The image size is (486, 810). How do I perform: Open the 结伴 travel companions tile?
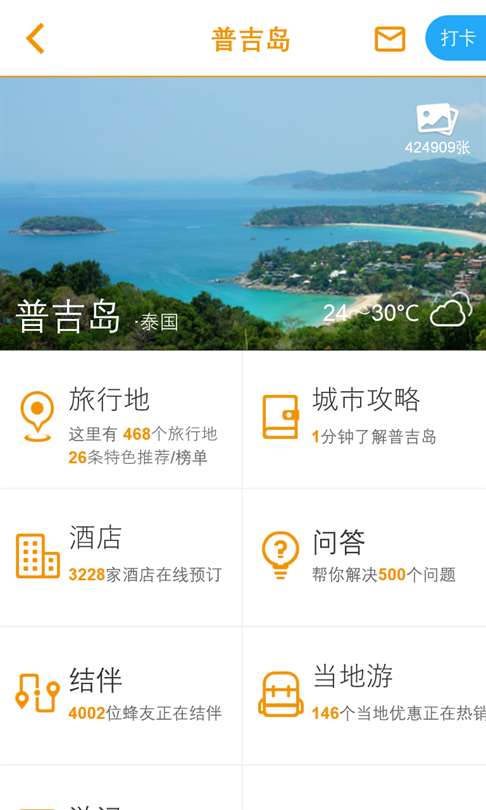coord(121,696)
